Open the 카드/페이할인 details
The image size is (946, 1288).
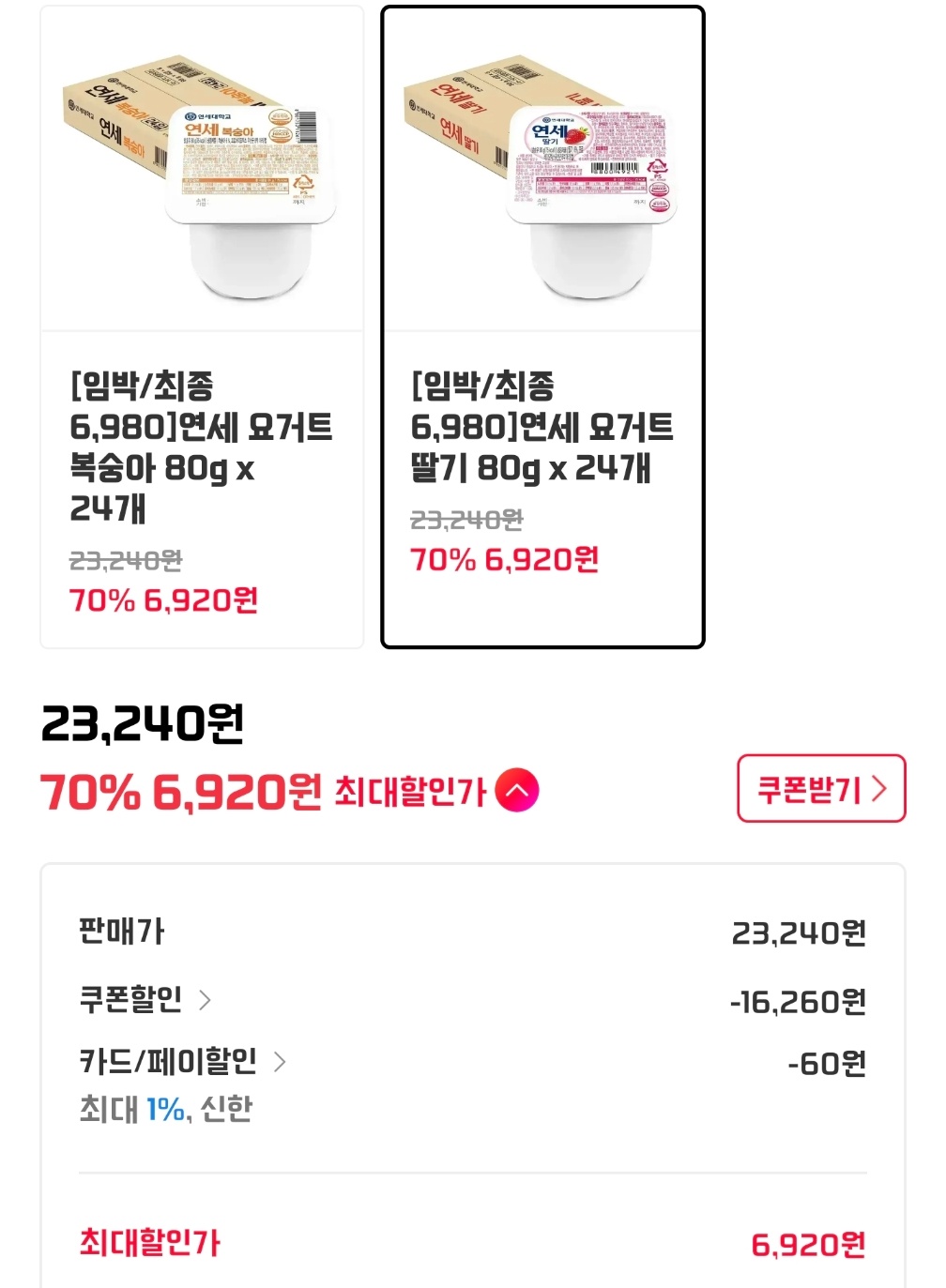coord(183,1062)
